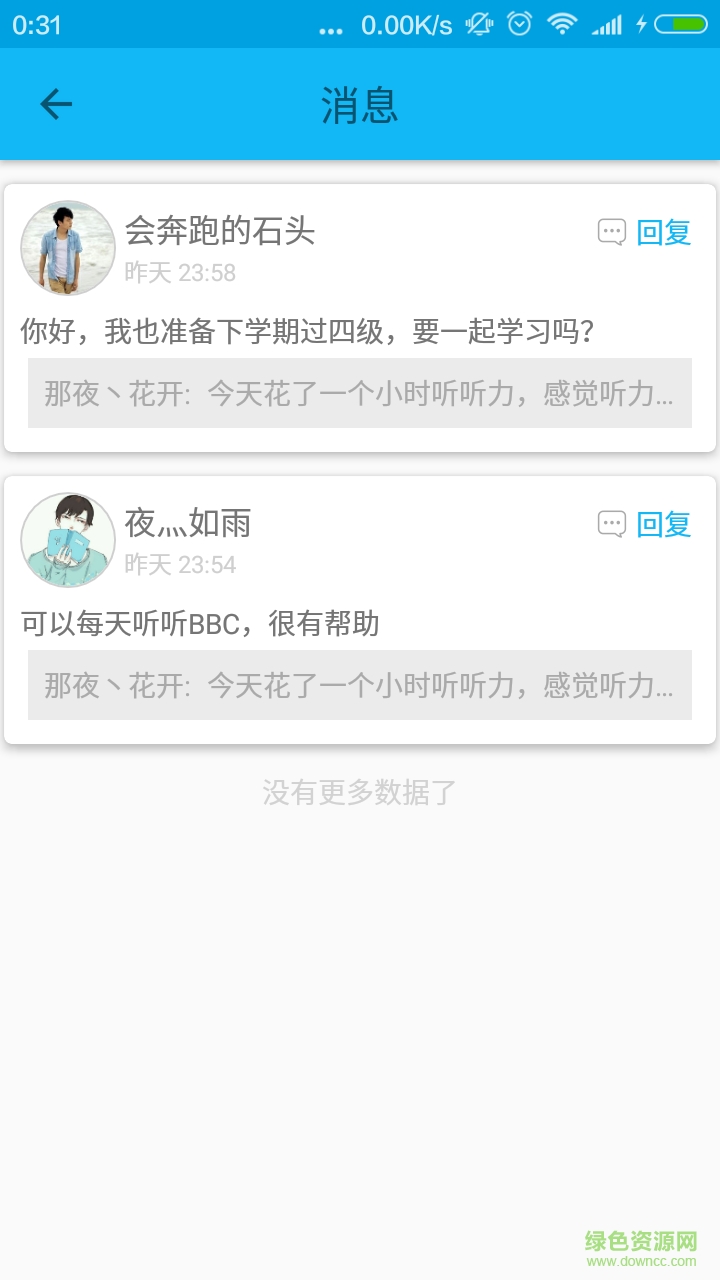Image resolution: width=720 pixels, height=1280 pixels.
Task: Tap the vibrate mode icon in status bar
Action: (479, 26)
